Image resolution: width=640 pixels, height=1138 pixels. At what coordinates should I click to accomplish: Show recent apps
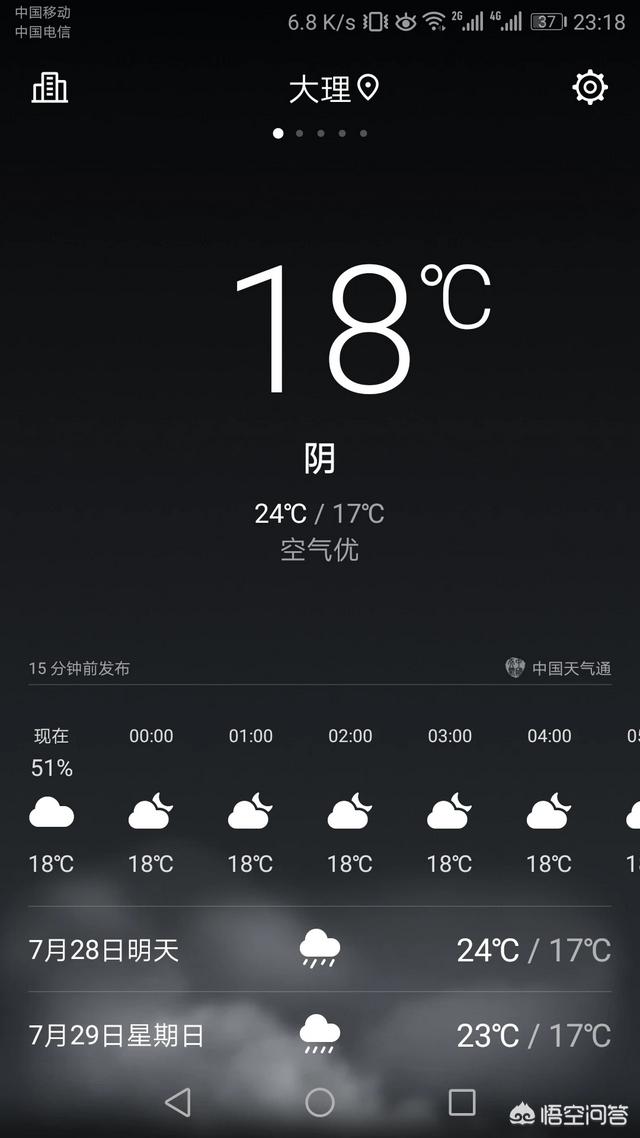click(x=462, y=1102)
